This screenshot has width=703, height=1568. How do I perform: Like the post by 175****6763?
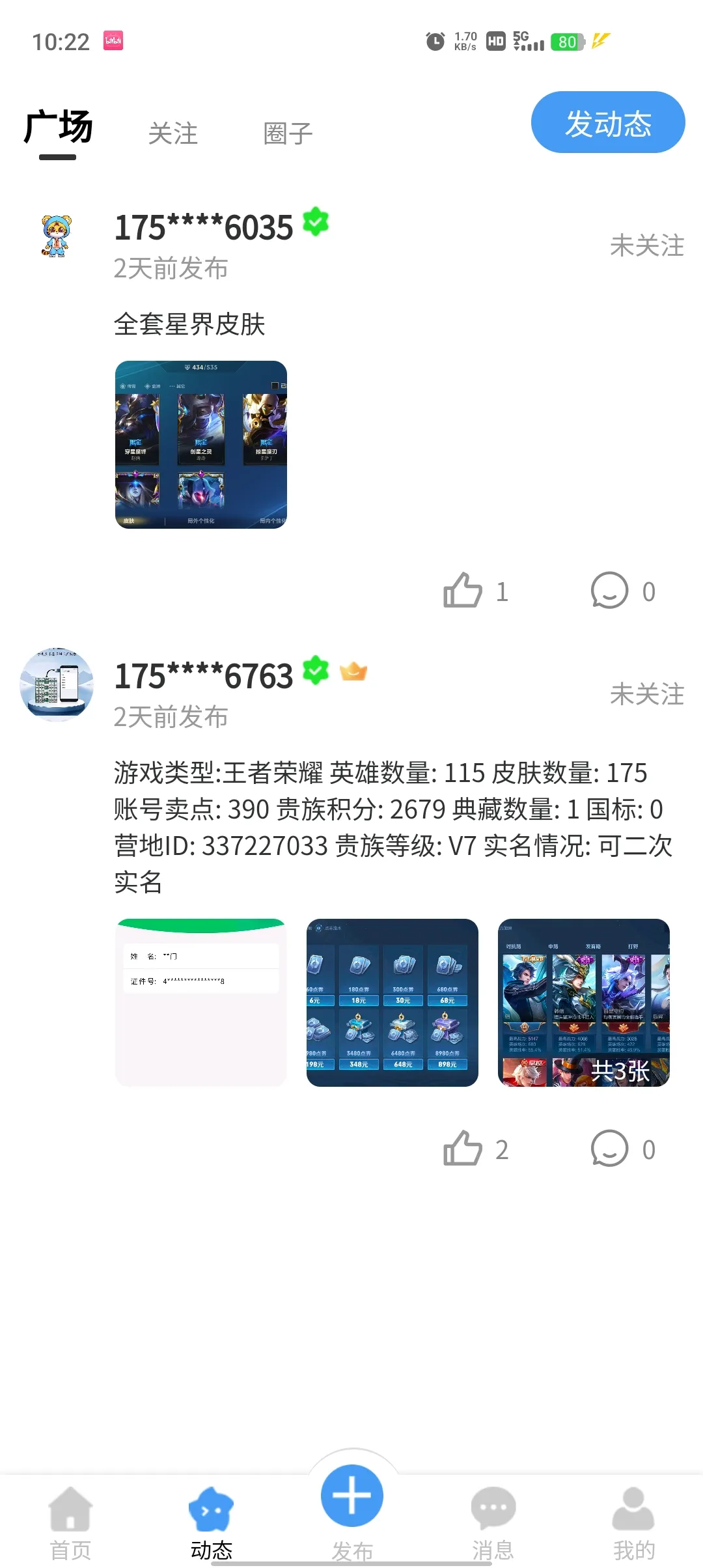463,1149
